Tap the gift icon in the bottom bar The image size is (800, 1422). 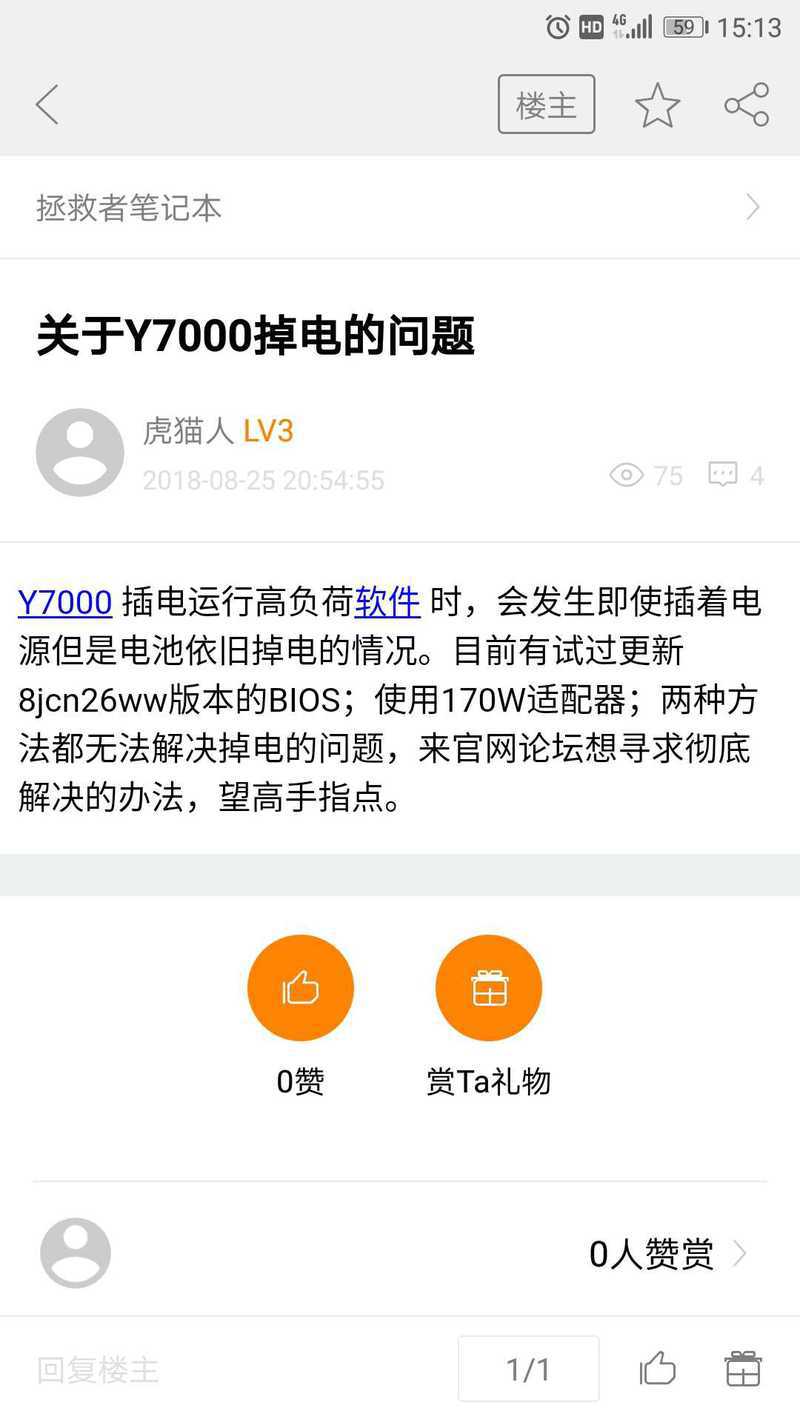pos(742,1369)
